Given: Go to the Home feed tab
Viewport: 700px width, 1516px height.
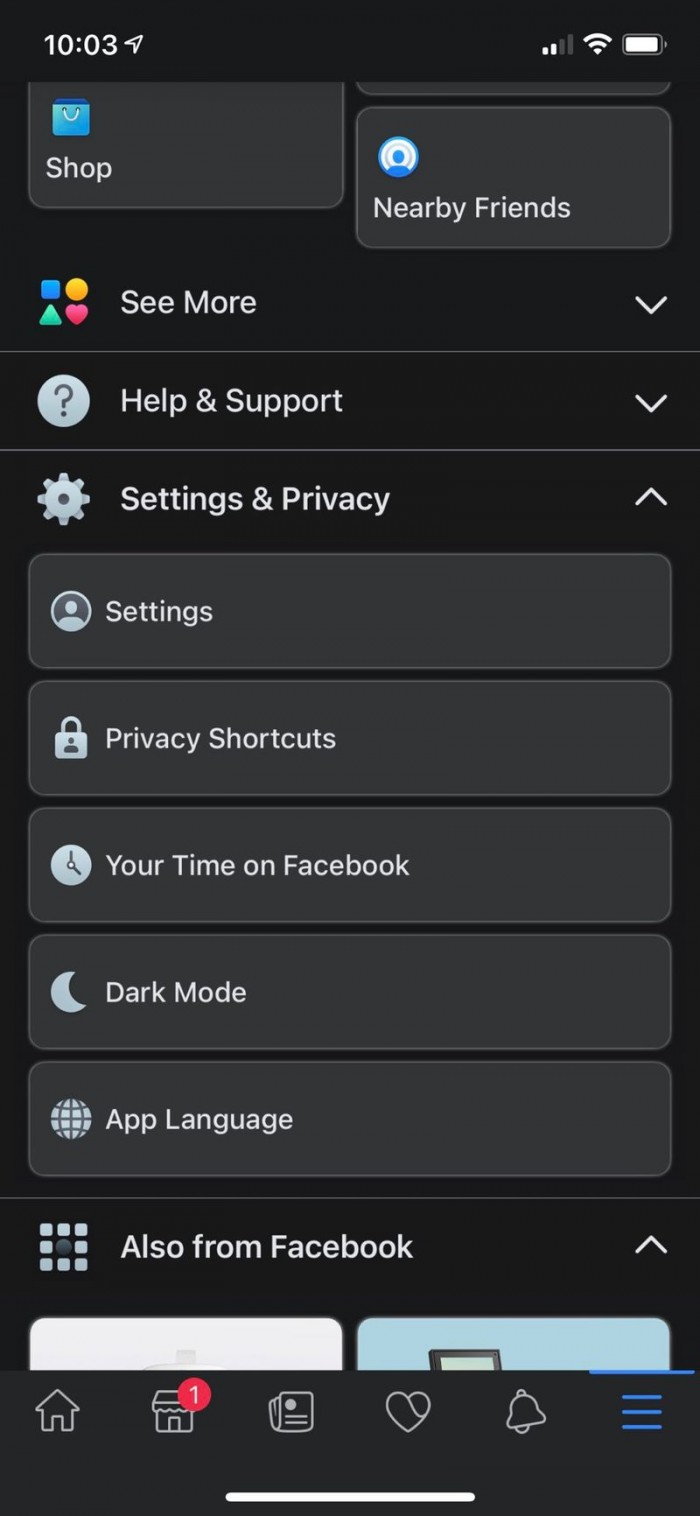Looking at the screenshot, I should 57,1412.
